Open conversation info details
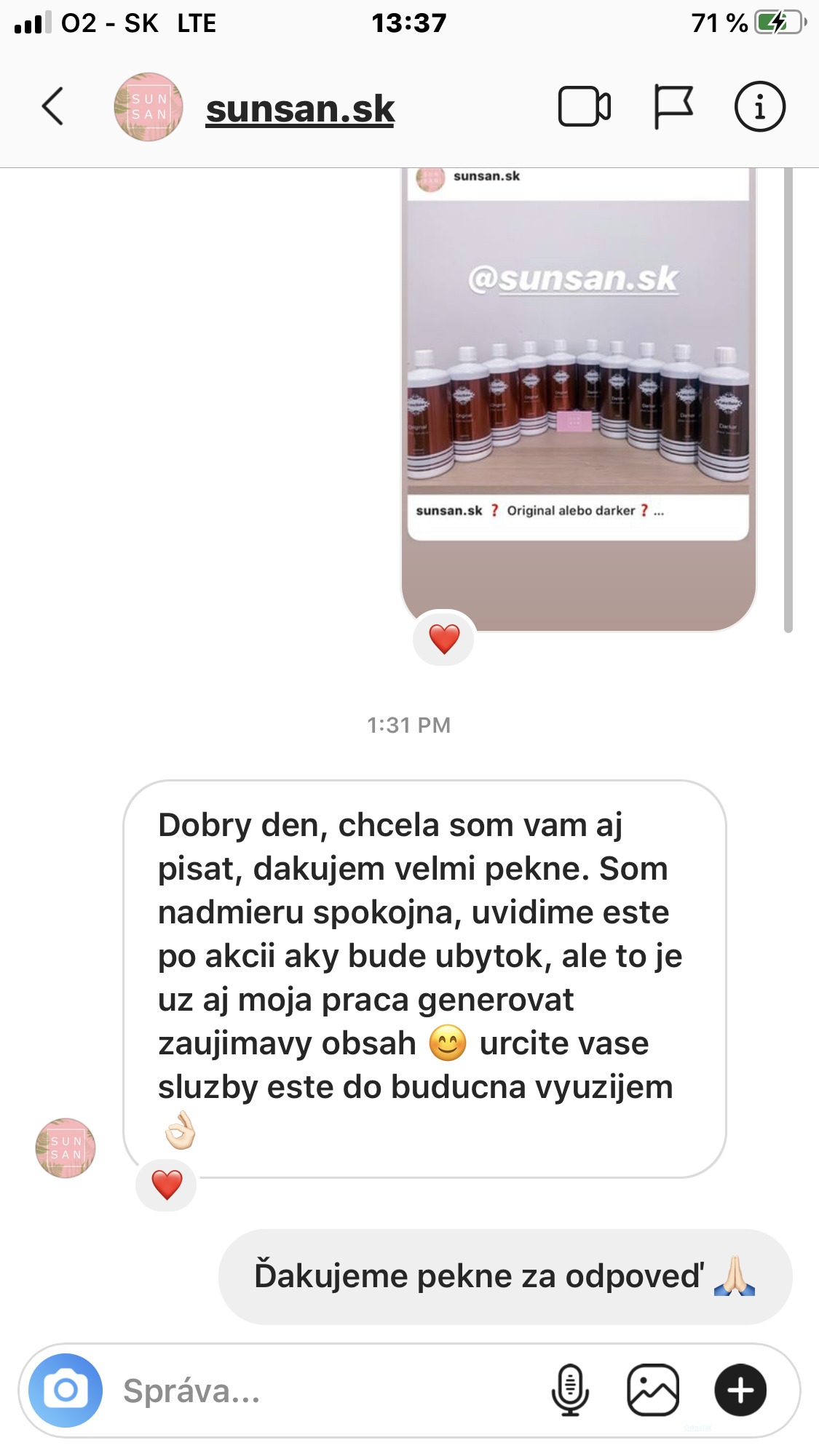This screenshot has height=1456, width=819. (759, 107)
